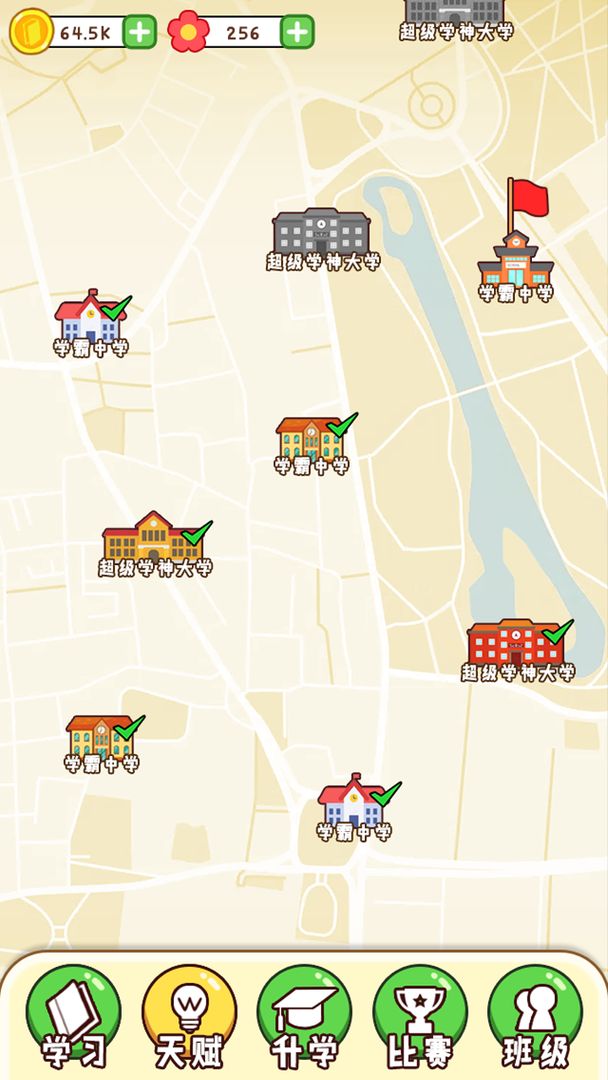
Task: Open the red-building 超级学神大学 with a checkmark
Action: point(516,645)
